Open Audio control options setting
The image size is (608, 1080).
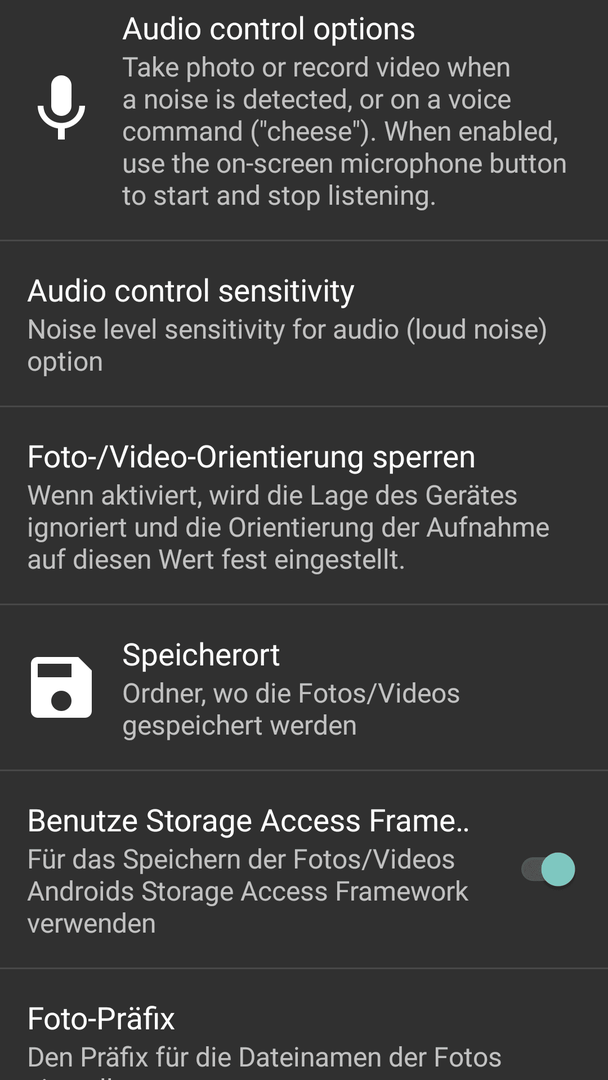[x=304, y=120]
